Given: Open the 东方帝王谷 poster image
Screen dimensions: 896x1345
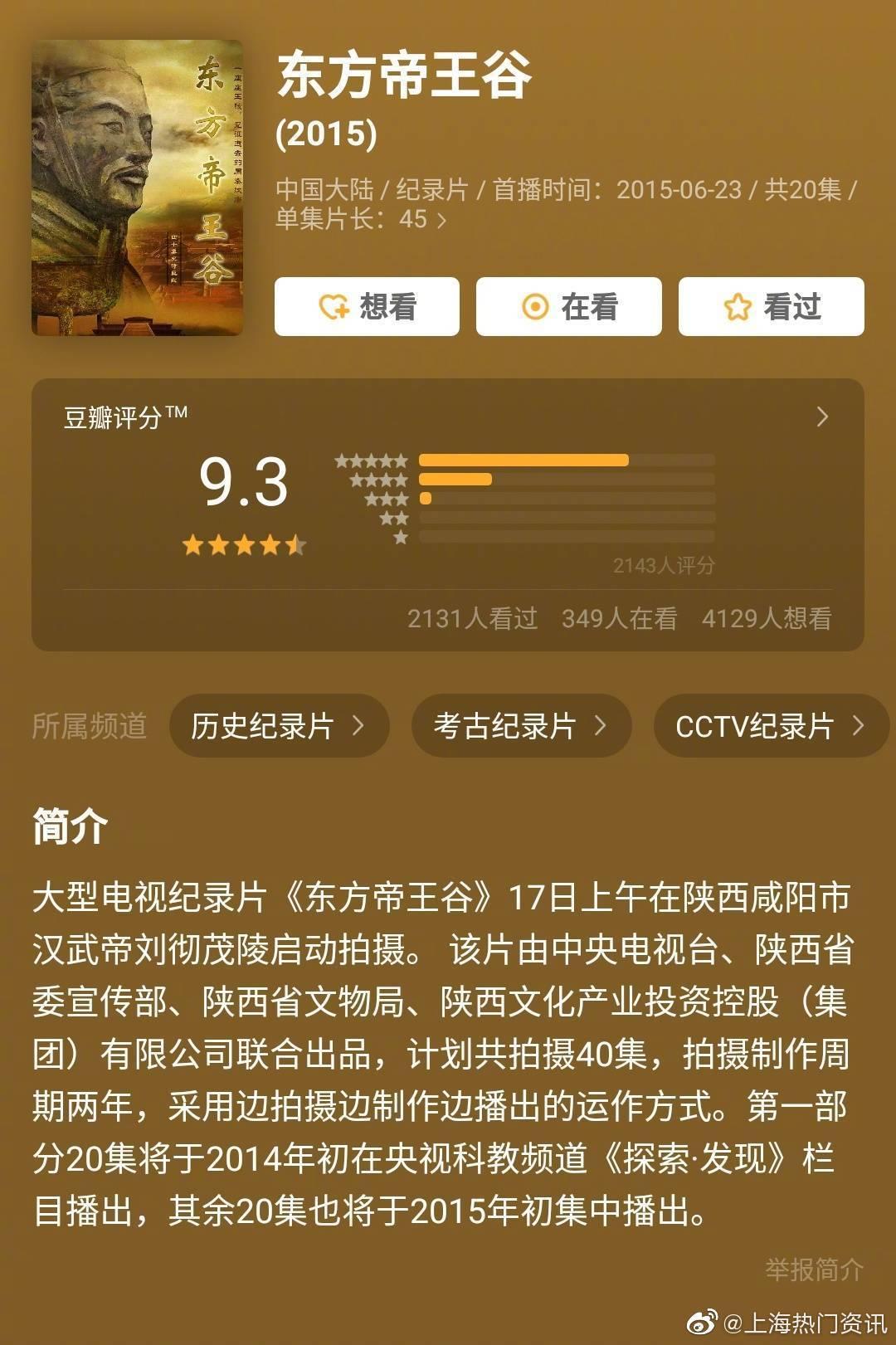Looking at the screenshot, I should 138,188.
